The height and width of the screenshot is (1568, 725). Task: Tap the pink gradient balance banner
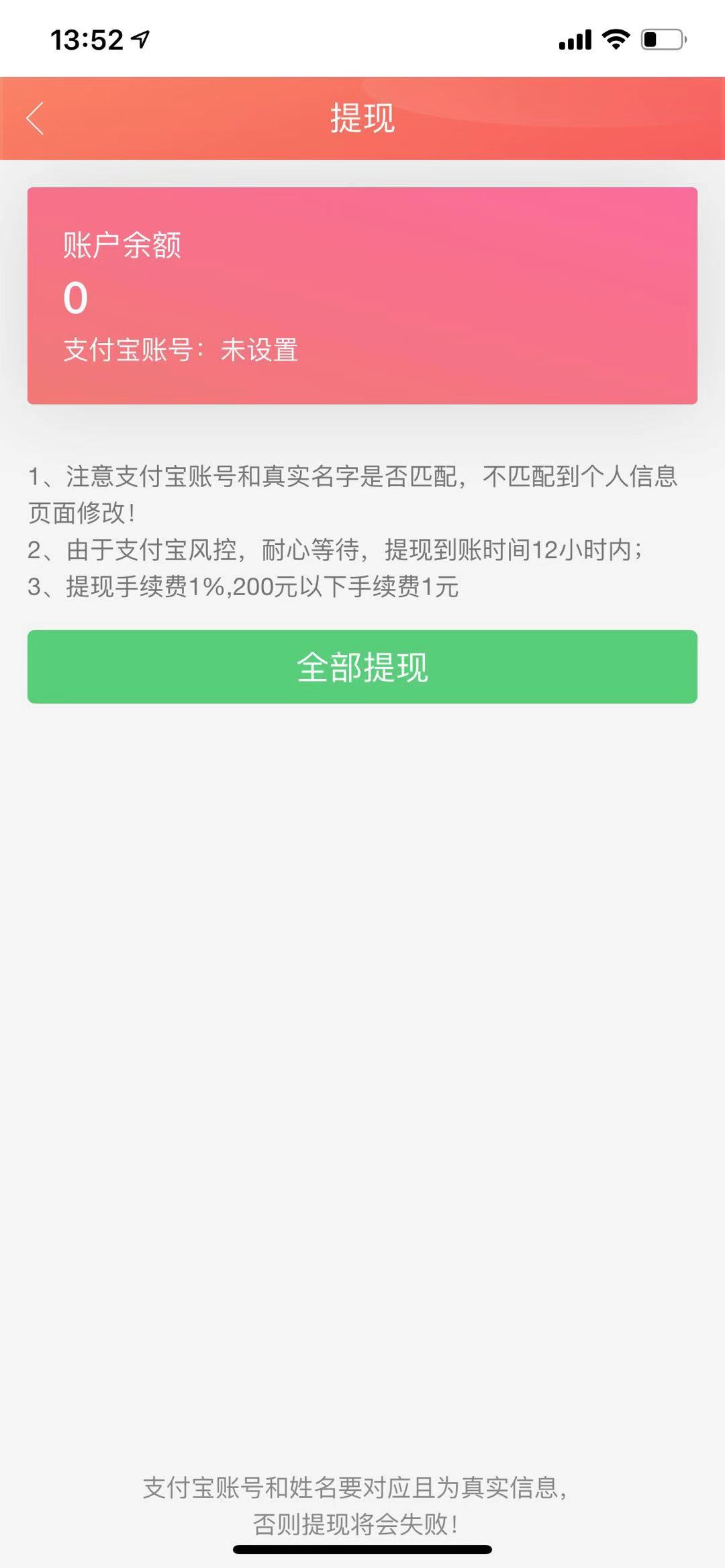(x=362, y=294)
